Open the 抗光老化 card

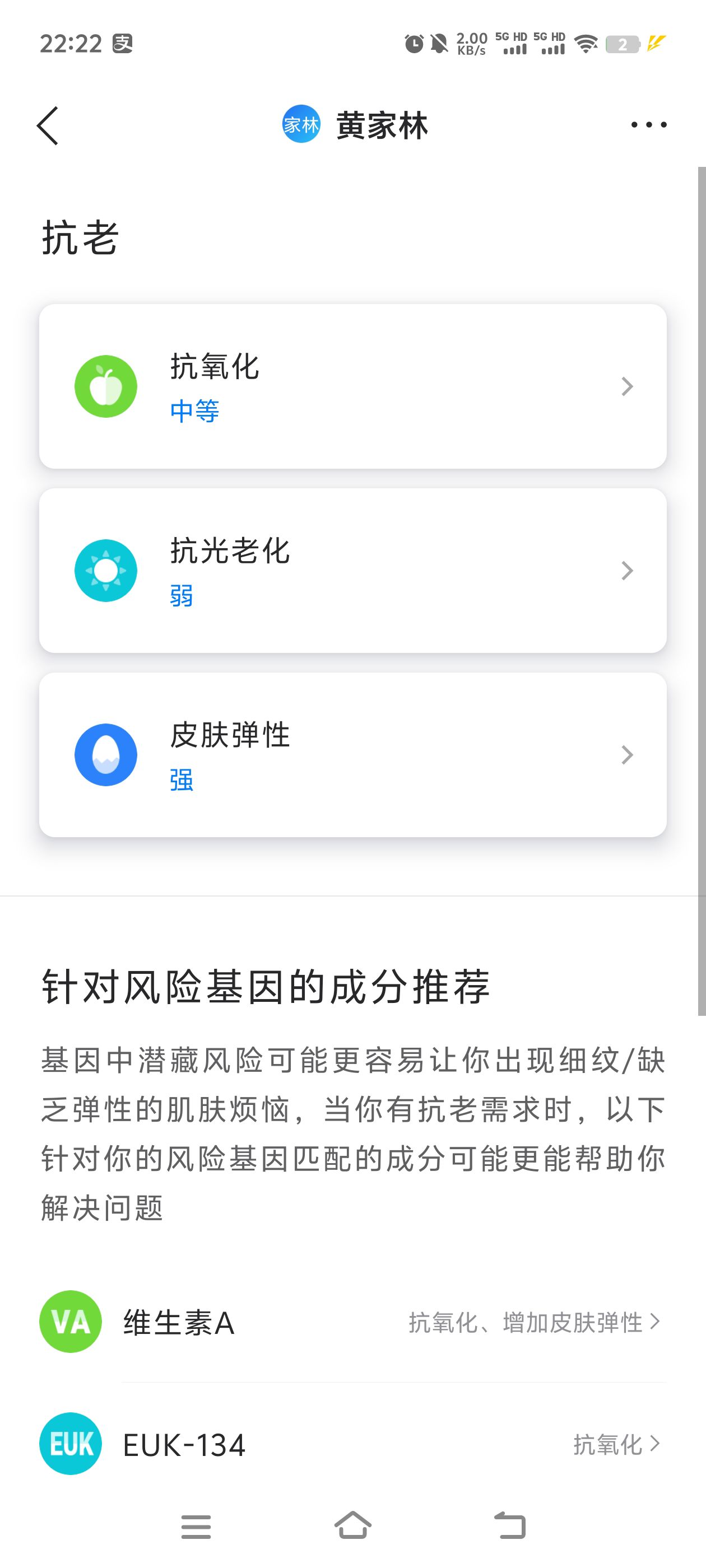(352, 571)
